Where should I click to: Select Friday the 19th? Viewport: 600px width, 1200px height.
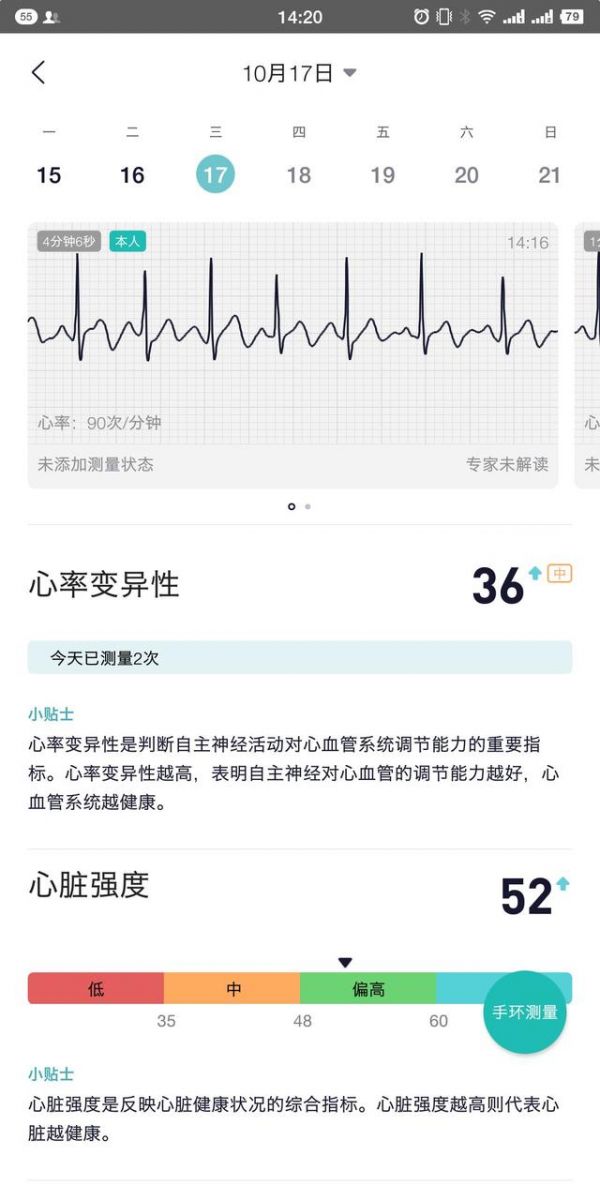[x=383, y=175]
